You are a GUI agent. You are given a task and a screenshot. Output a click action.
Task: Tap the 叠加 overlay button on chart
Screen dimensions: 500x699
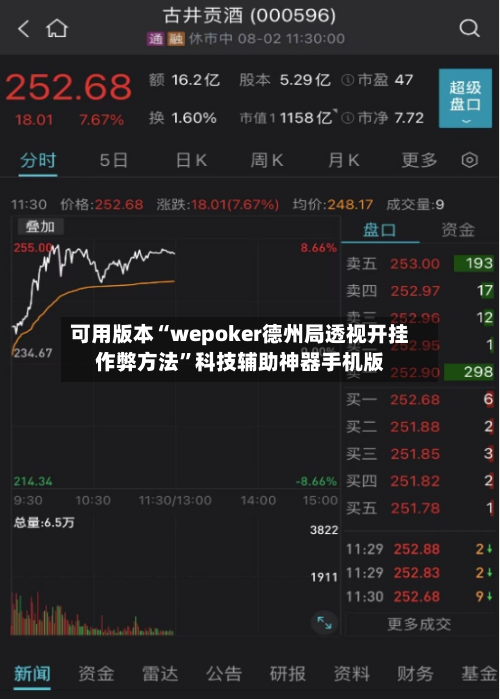(40, 226)
